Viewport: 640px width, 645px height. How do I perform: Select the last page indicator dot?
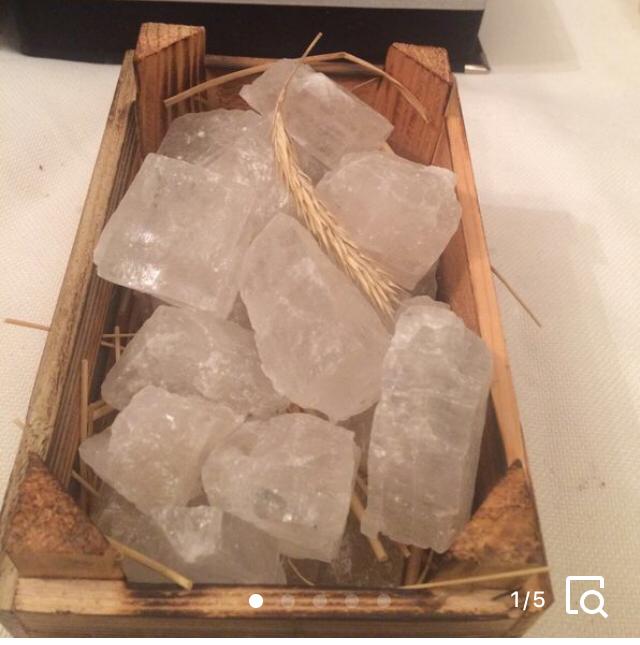tap(384, 601)
